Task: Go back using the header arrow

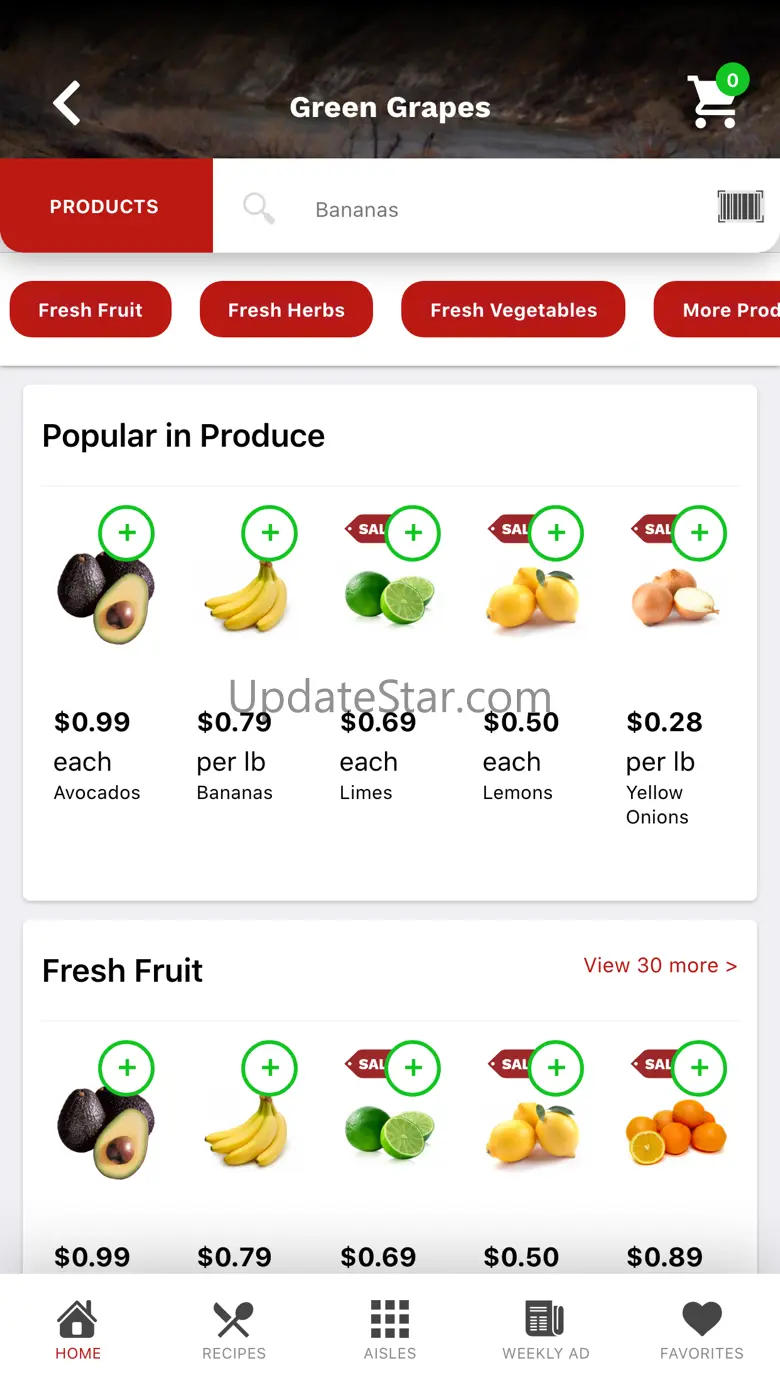Action: [x=67, y=103]
